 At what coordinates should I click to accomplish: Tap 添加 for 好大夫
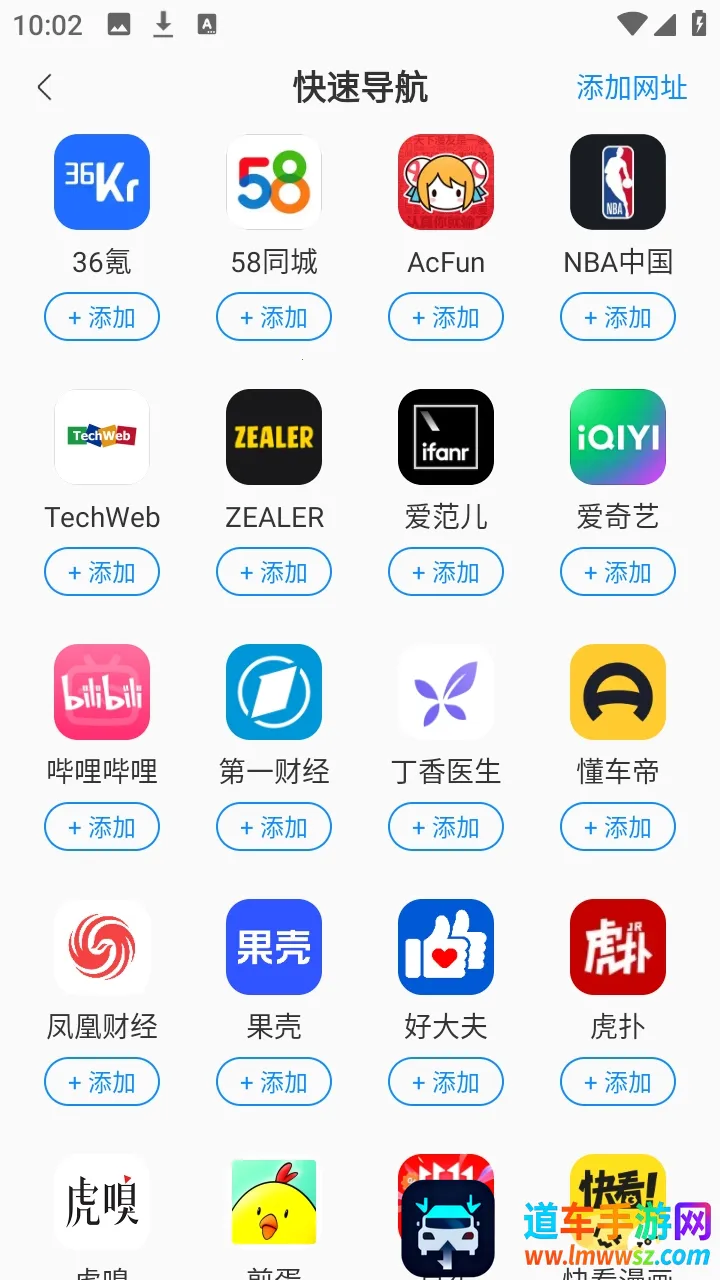[x=446, y=1083]
